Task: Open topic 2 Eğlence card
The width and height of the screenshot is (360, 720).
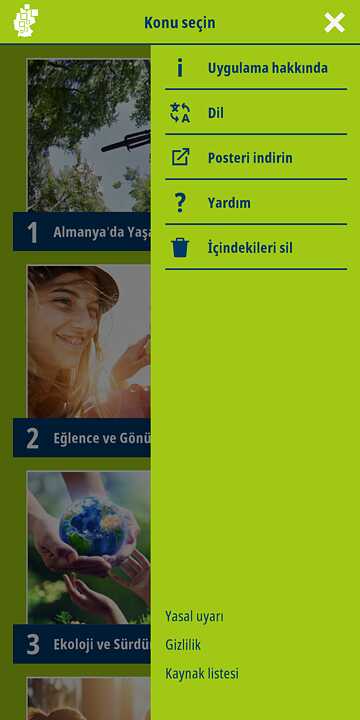Action: point(82,360)
